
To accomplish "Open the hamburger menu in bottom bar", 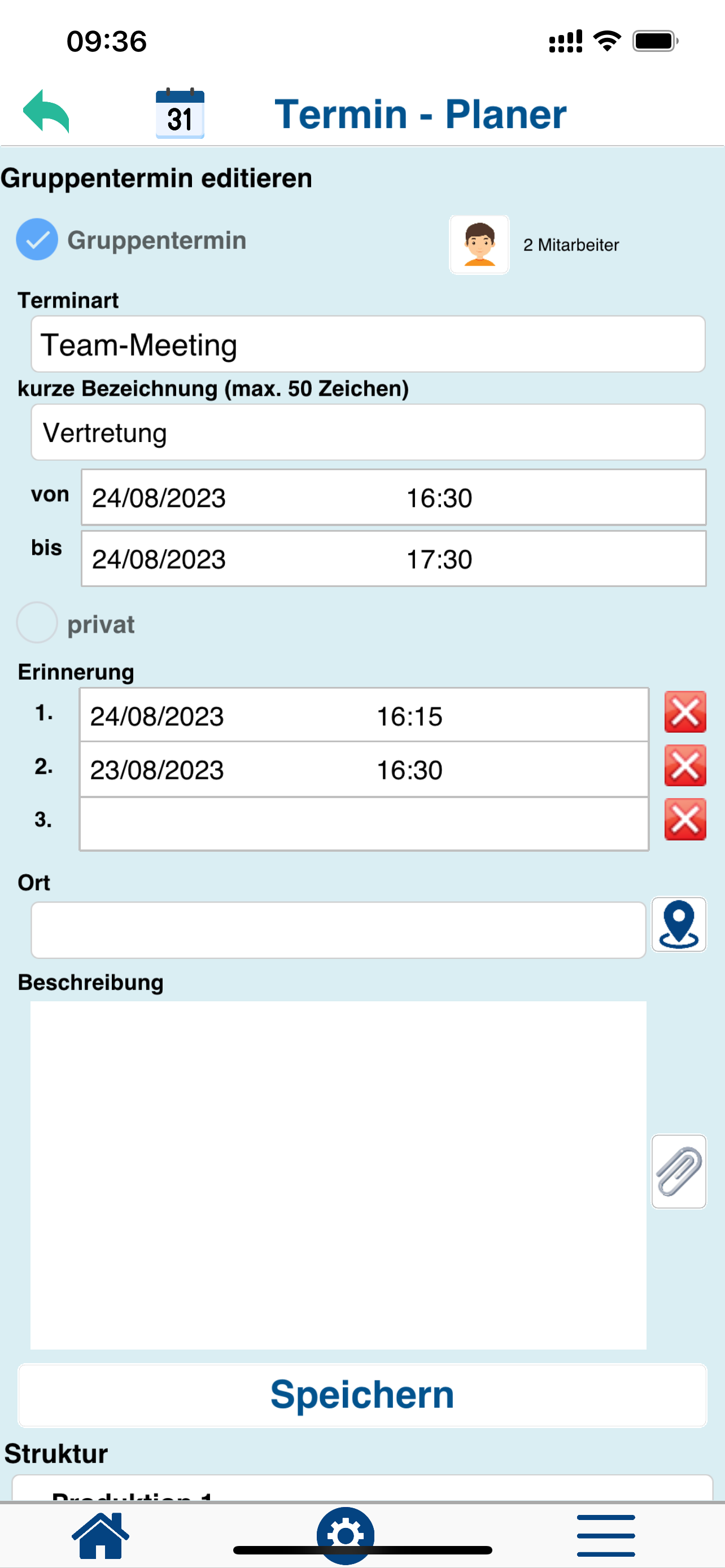I will coord(606,1535).
